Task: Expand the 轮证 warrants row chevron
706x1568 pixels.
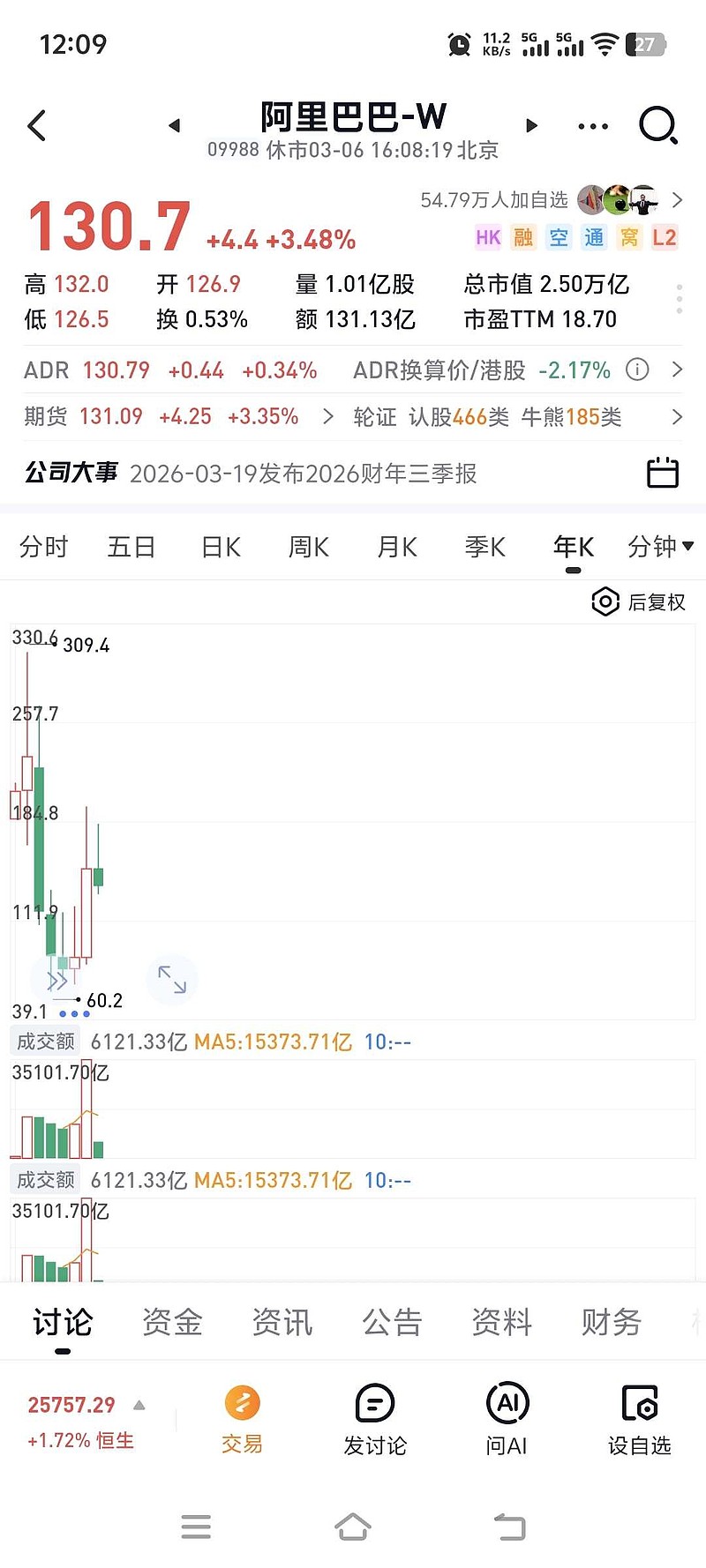Action: (678, 416)
